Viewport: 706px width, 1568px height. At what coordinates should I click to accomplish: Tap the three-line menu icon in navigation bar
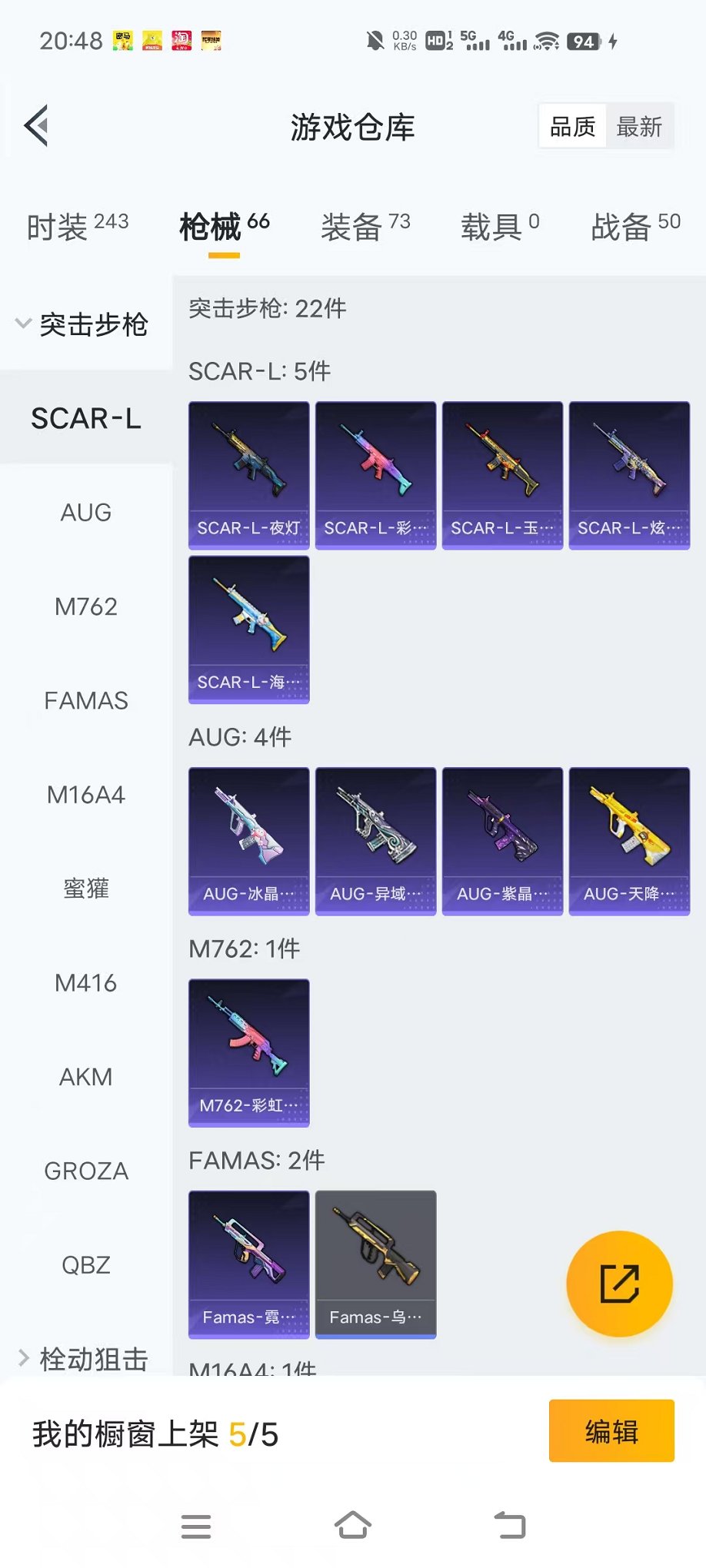click(196, 1526)
